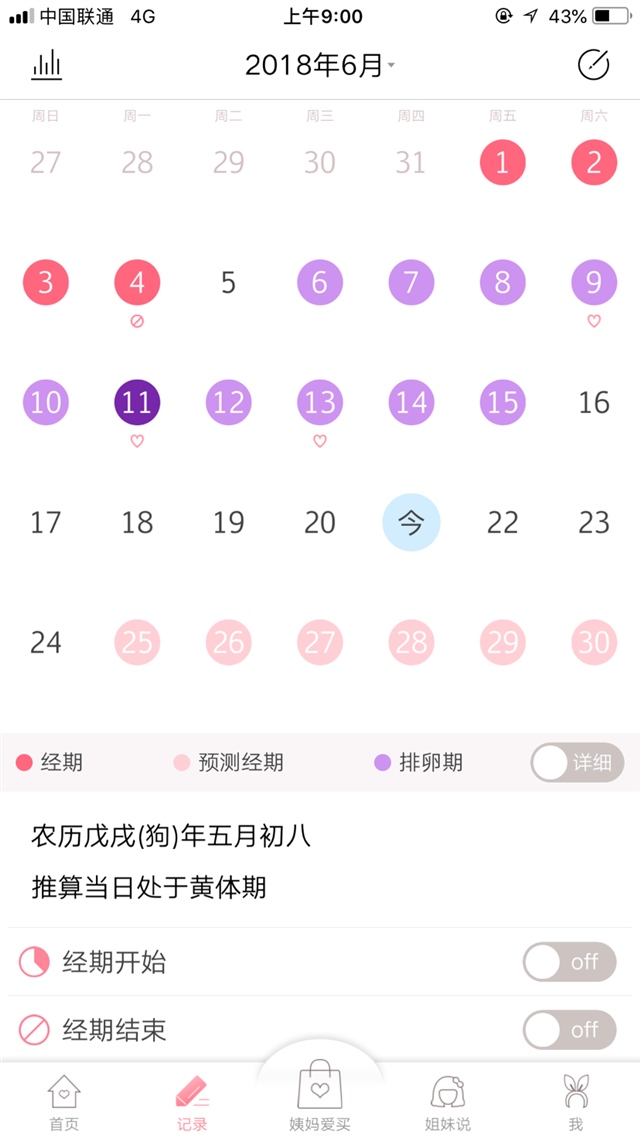This screenshot has height=1138, width=640.
Task: Tap the circular icon at top right
Action: click(x=593, y=65)
